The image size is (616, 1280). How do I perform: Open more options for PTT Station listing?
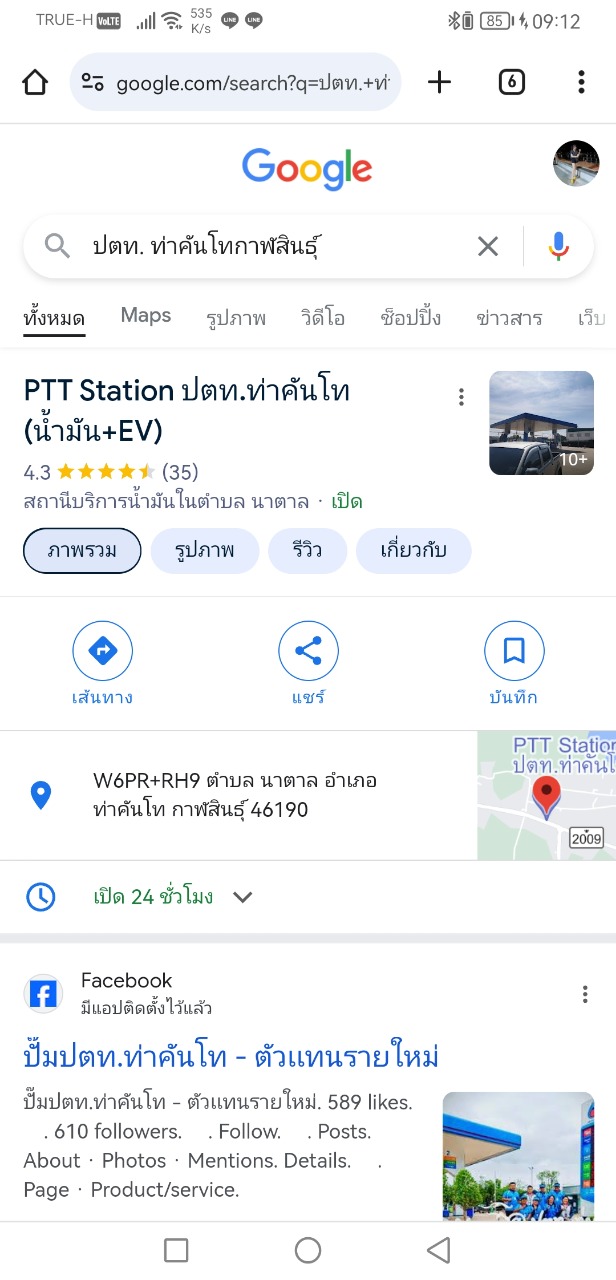tap(461, 397)
